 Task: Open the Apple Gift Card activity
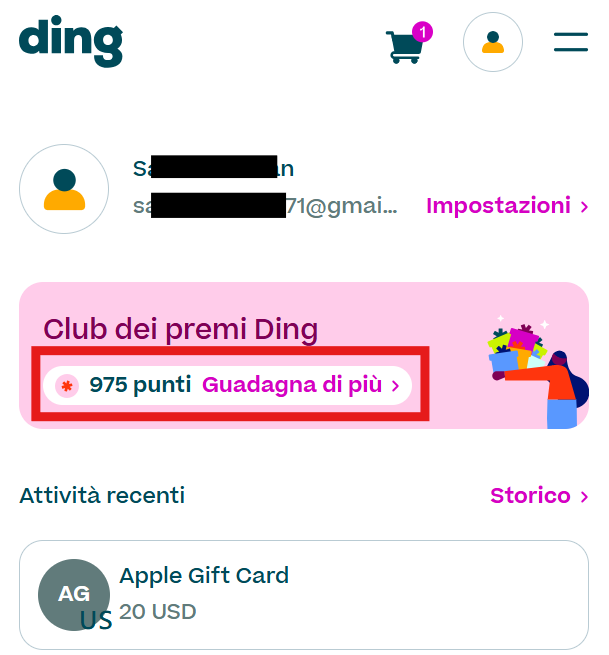[x=304, y=594]
